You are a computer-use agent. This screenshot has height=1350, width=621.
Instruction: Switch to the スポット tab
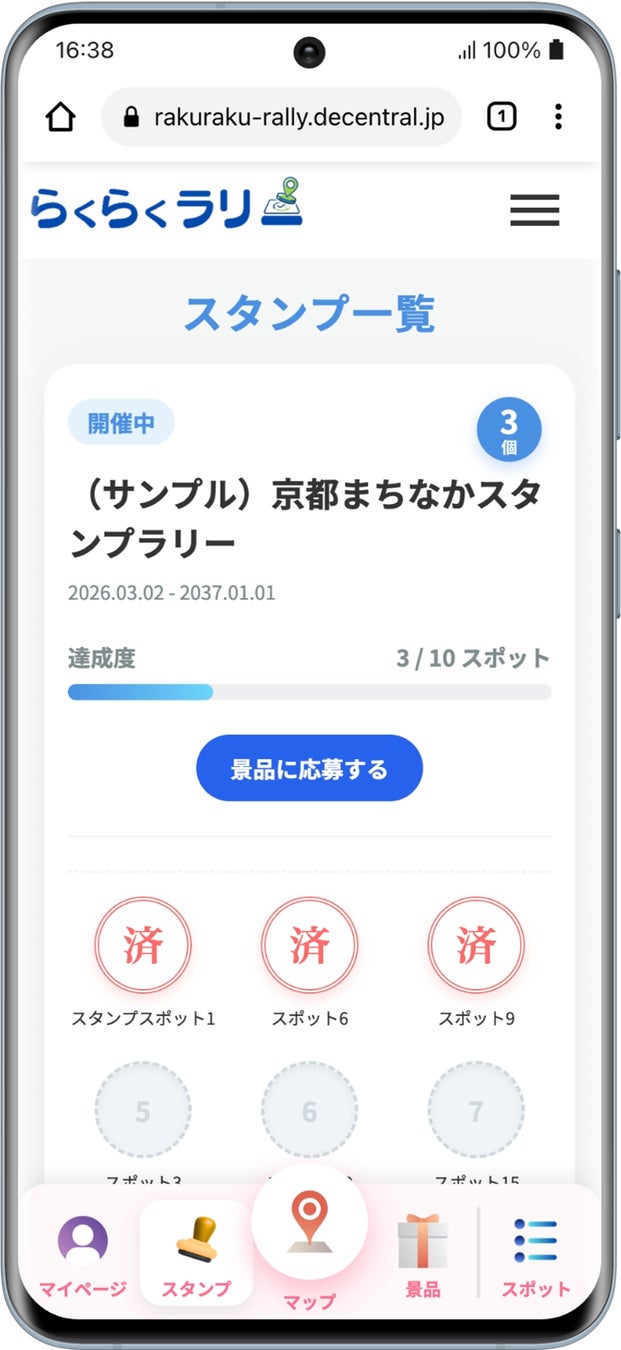[x=536, y=1257]
